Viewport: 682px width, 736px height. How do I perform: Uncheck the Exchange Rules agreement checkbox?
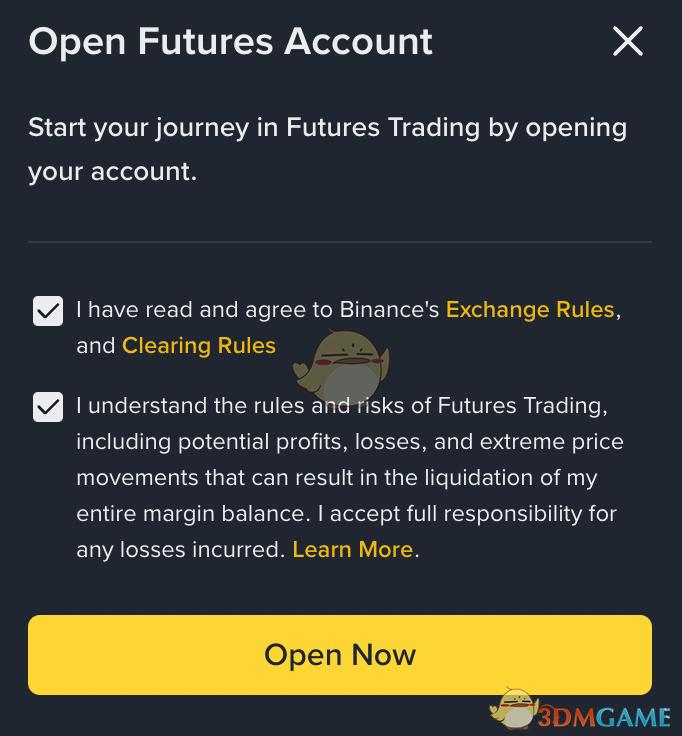[x=48, y=311]
